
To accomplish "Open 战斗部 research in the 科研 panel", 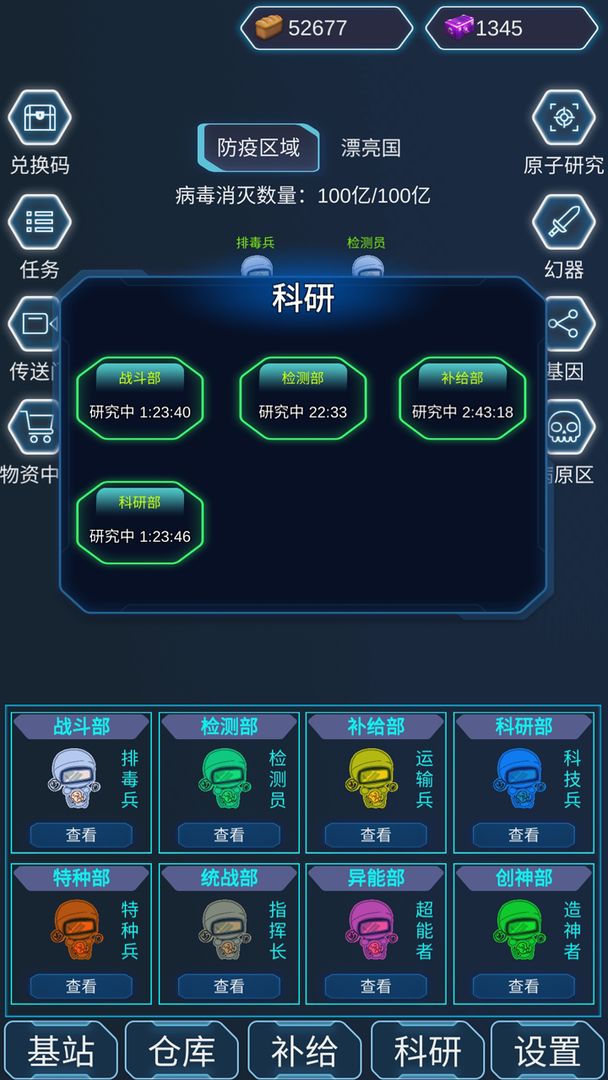I will point(140,398).
